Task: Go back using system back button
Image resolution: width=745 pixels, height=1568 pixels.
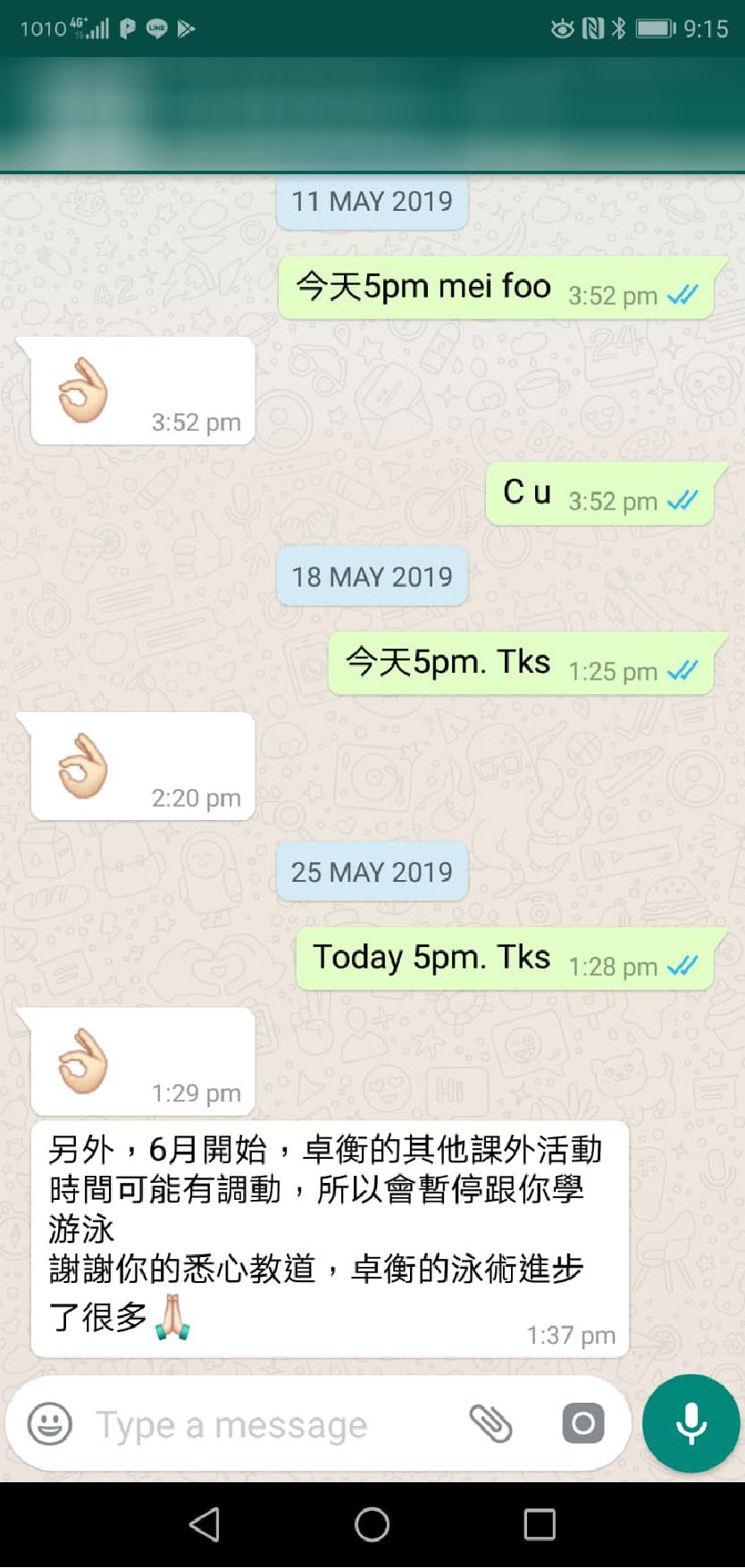Action: pyautogui.click(x=205, y=1525)
